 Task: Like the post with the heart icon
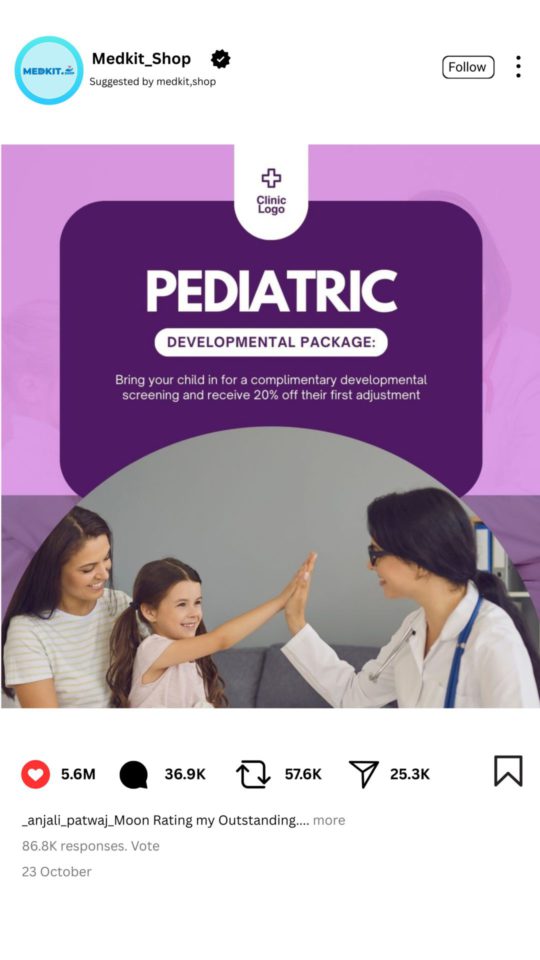point(36,774)
